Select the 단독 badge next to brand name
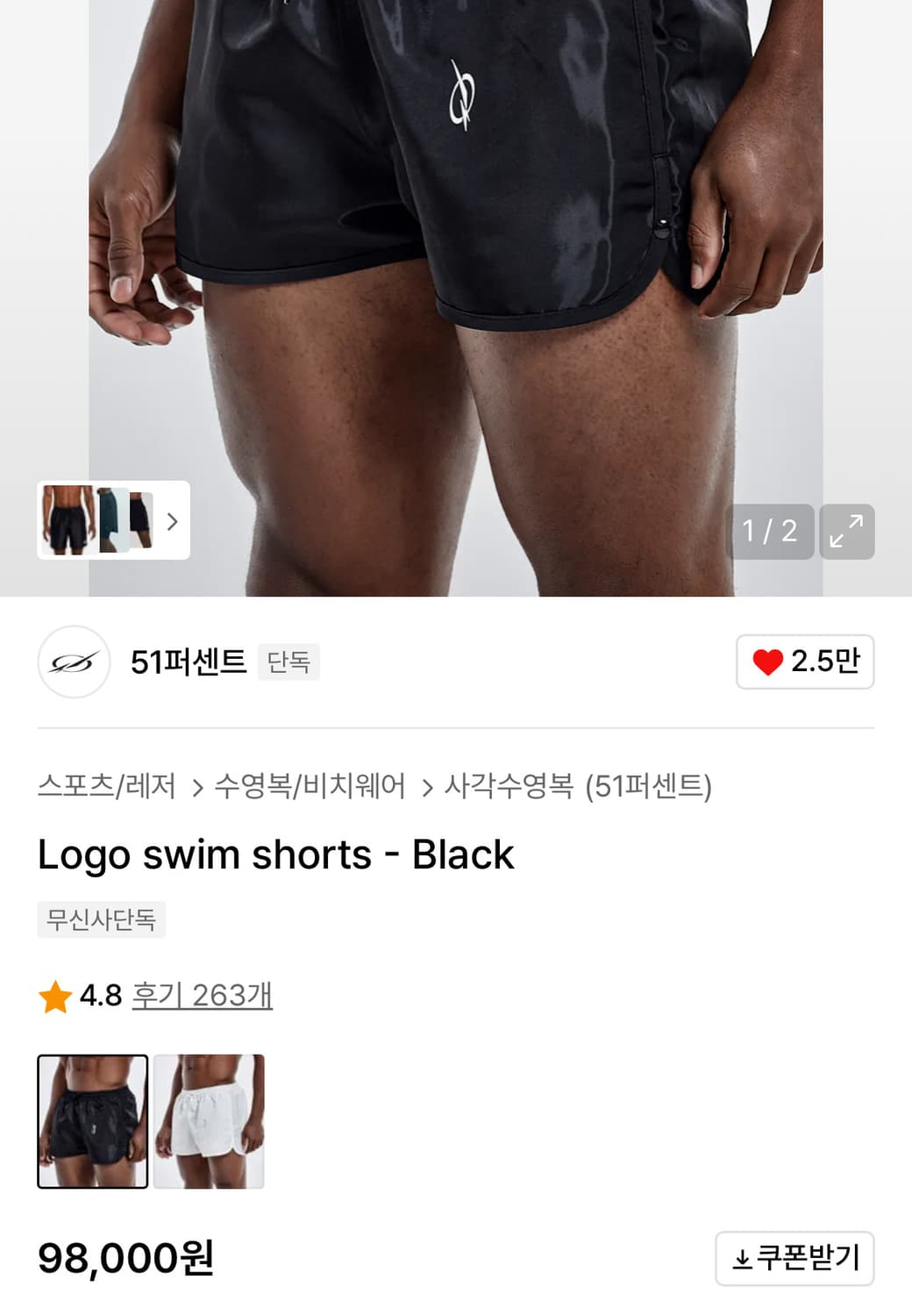Viewport: 912px width, 1316px height. [x=289, y=663]
